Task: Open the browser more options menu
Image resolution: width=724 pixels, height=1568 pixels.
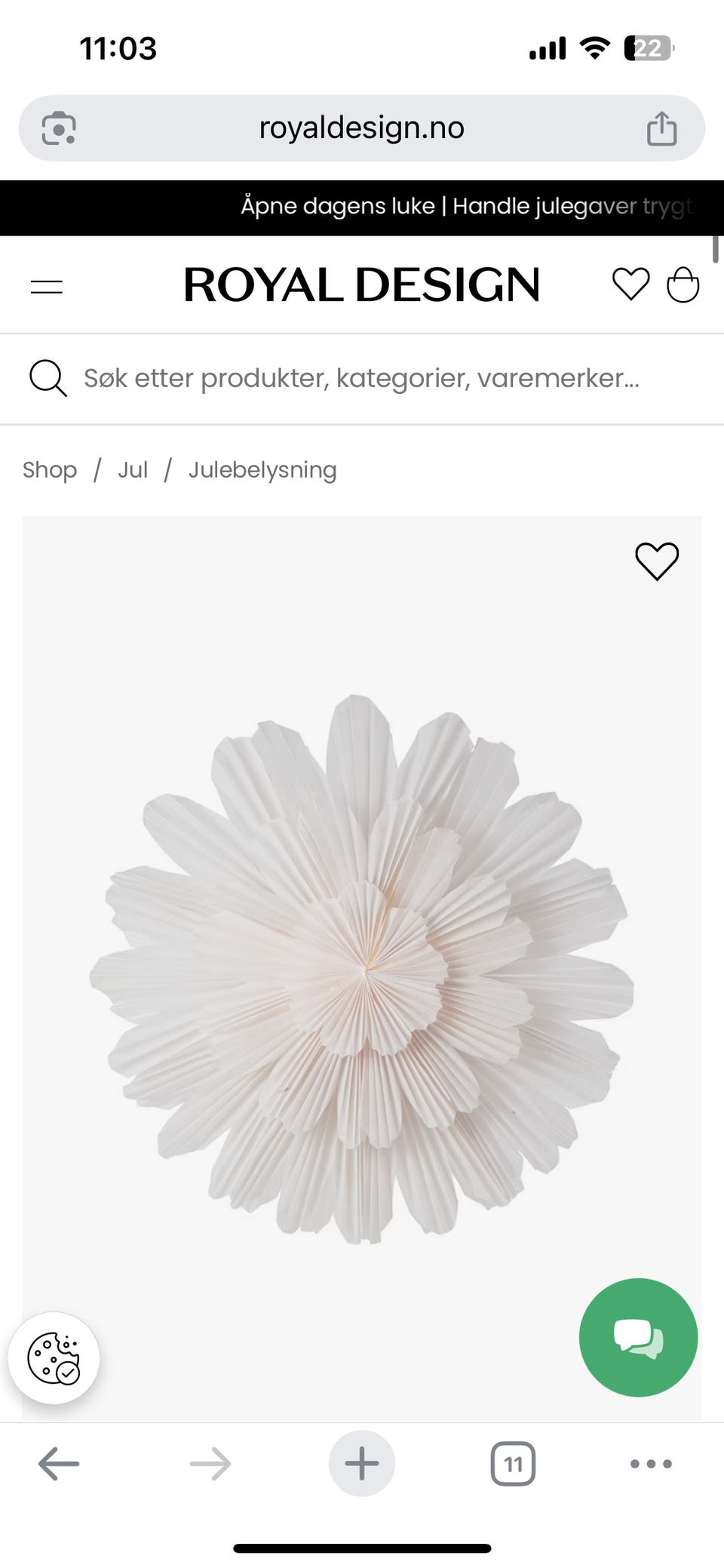Action: click(x=651, y=1464)
